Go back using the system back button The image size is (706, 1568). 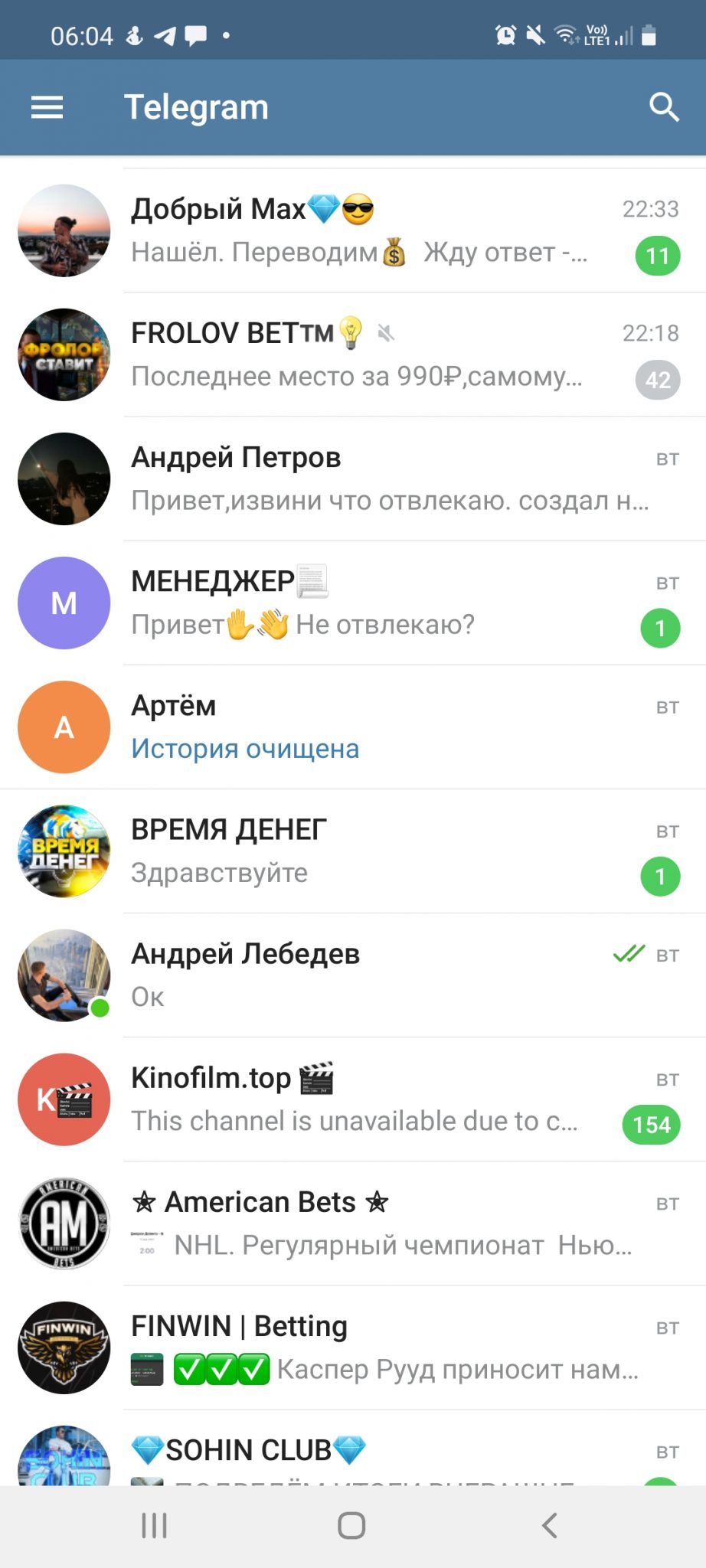point(549,1525)
